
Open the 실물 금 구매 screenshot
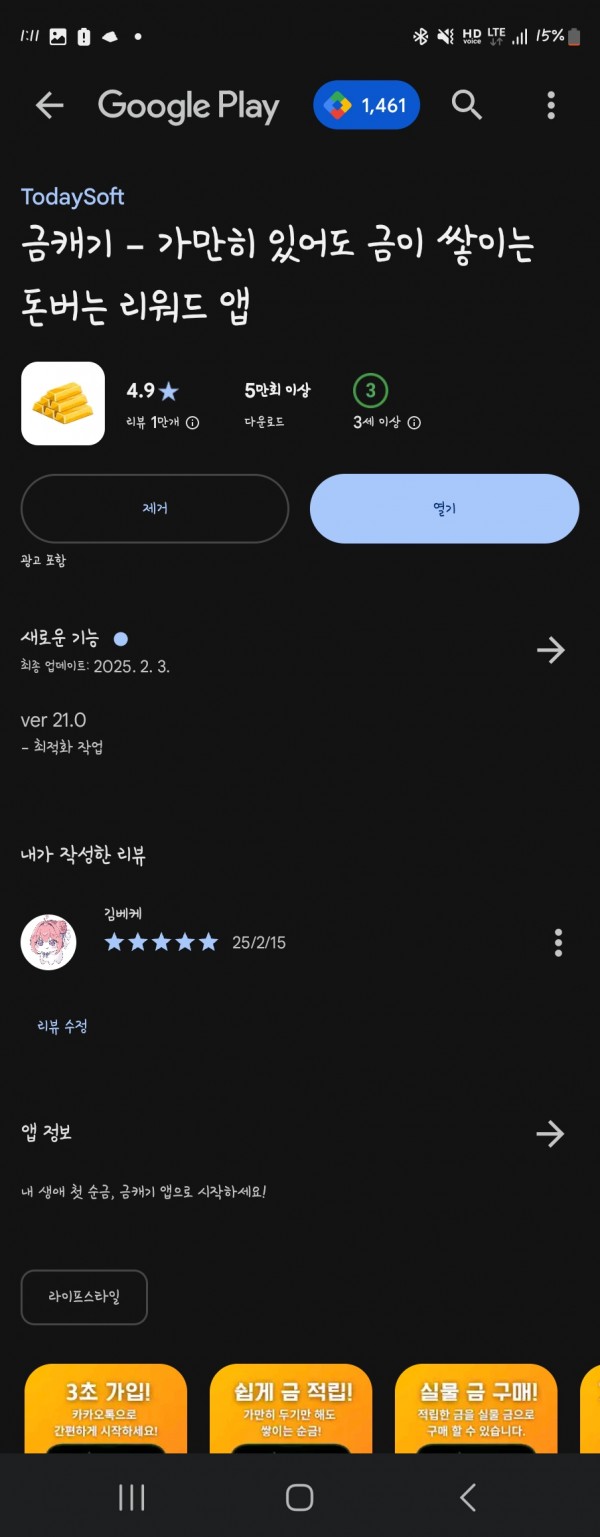click(476, 1408)
